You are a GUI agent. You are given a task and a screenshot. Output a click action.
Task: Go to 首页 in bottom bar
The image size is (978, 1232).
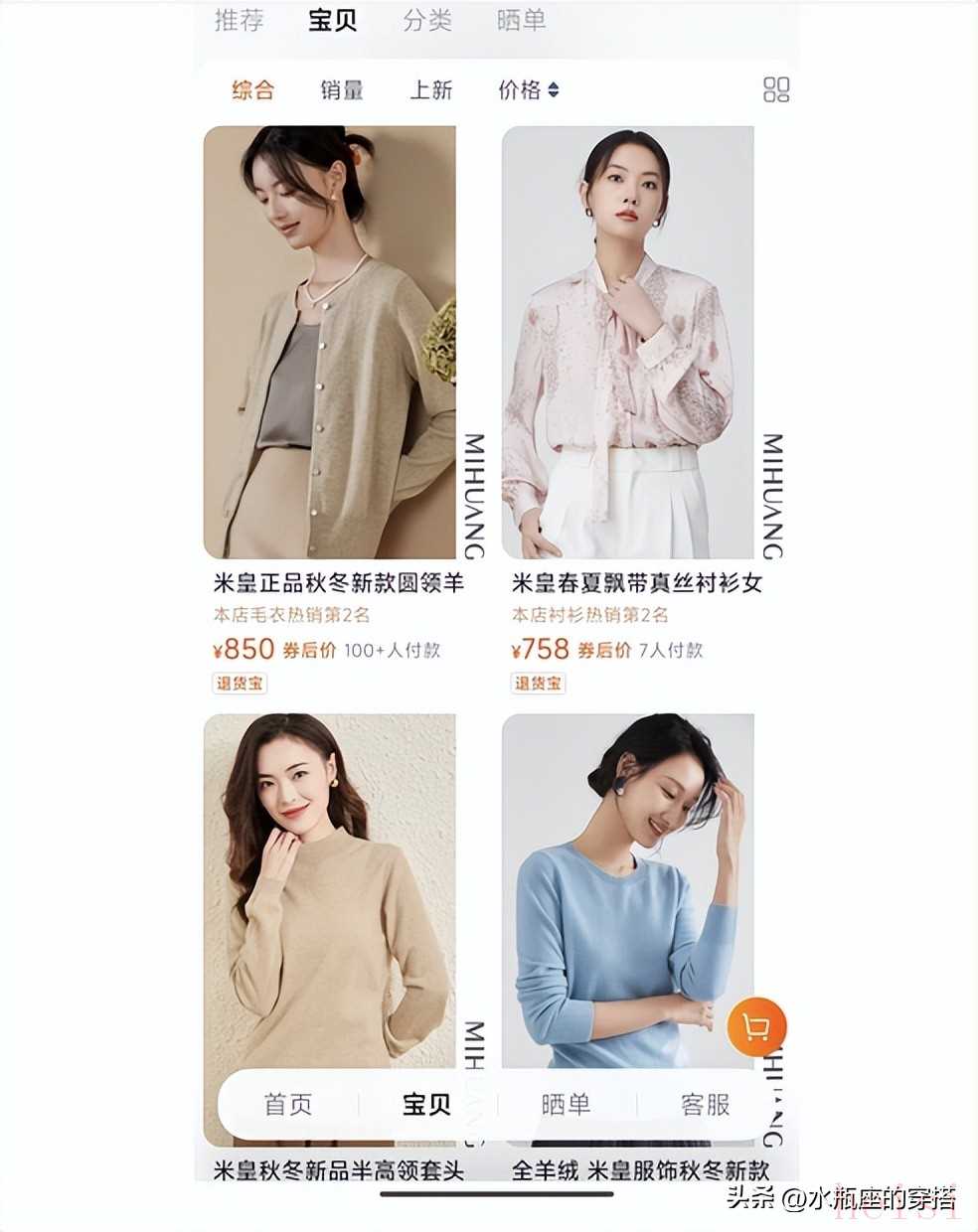point(288,1104)
